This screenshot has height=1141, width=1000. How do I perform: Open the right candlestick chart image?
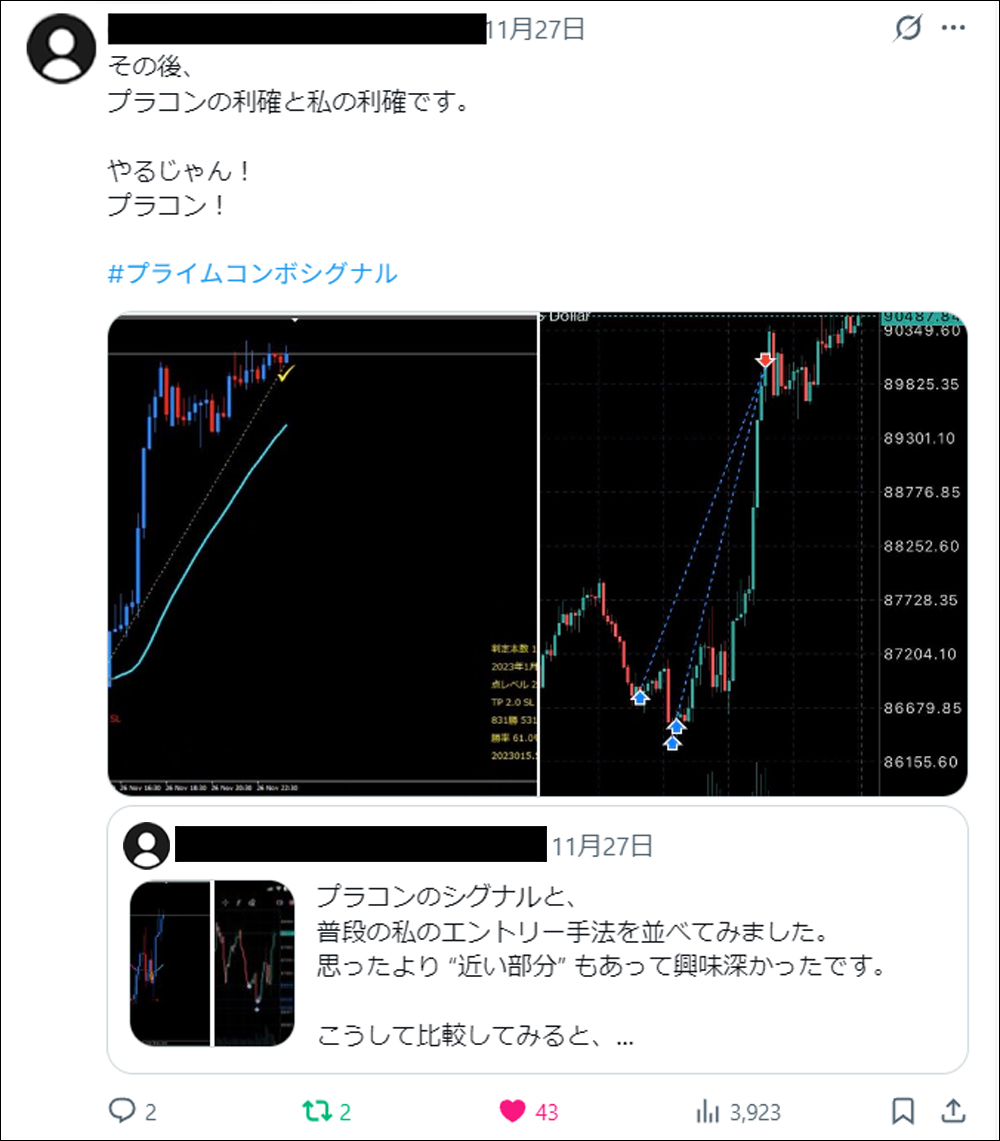753,555
